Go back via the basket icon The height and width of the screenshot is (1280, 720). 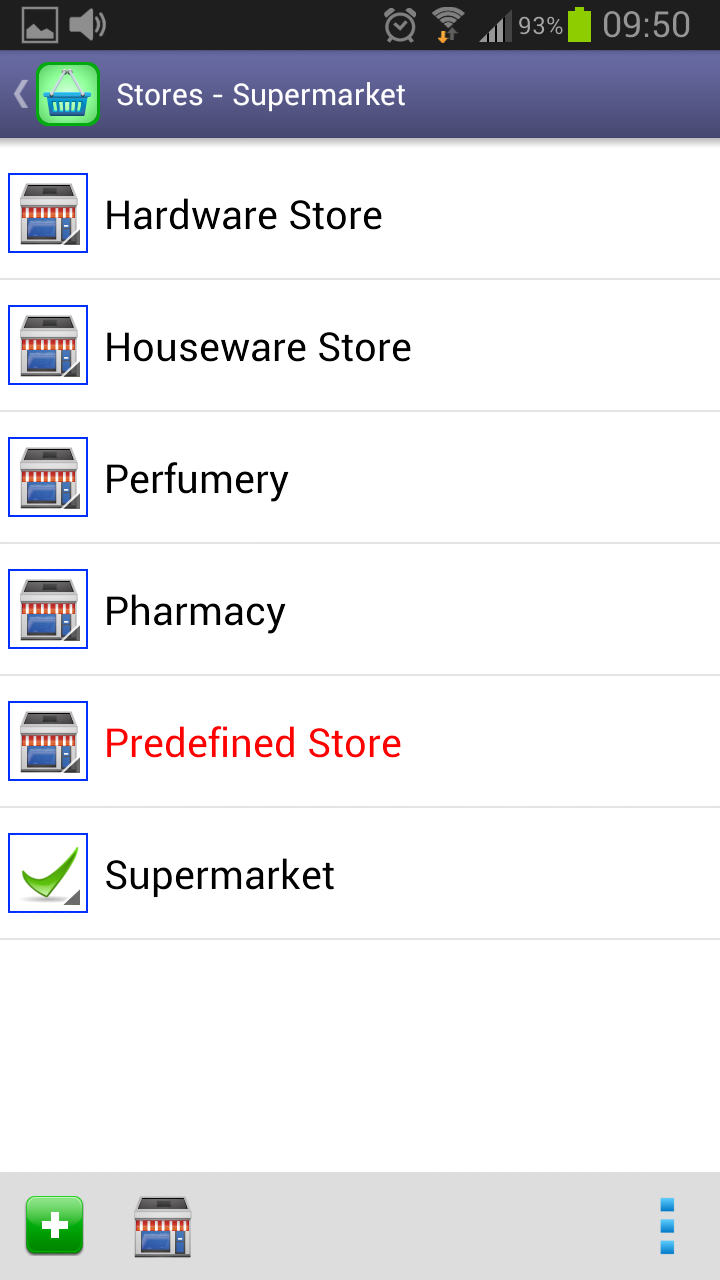pos(66,95)
